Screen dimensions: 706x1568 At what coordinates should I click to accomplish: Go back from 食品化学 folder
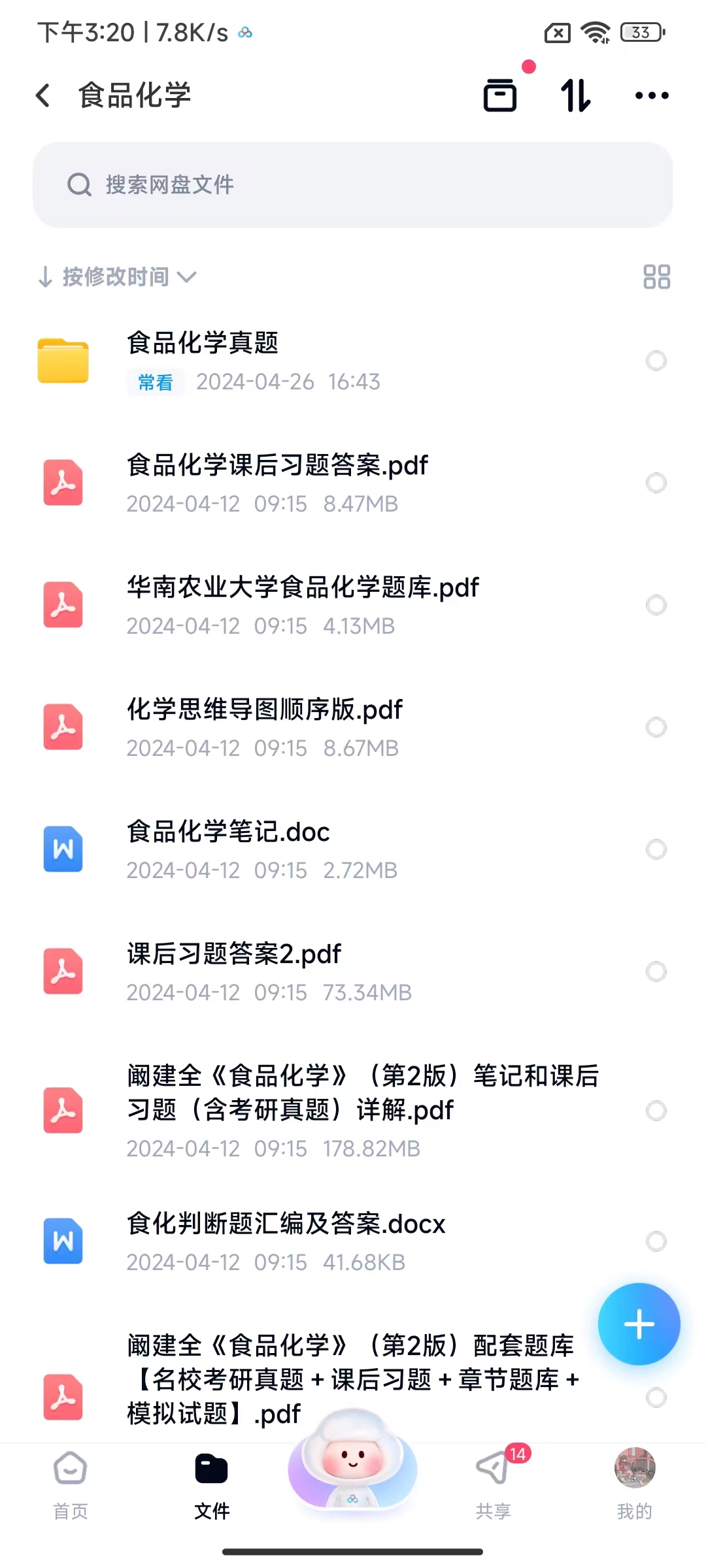click(43, 95)
